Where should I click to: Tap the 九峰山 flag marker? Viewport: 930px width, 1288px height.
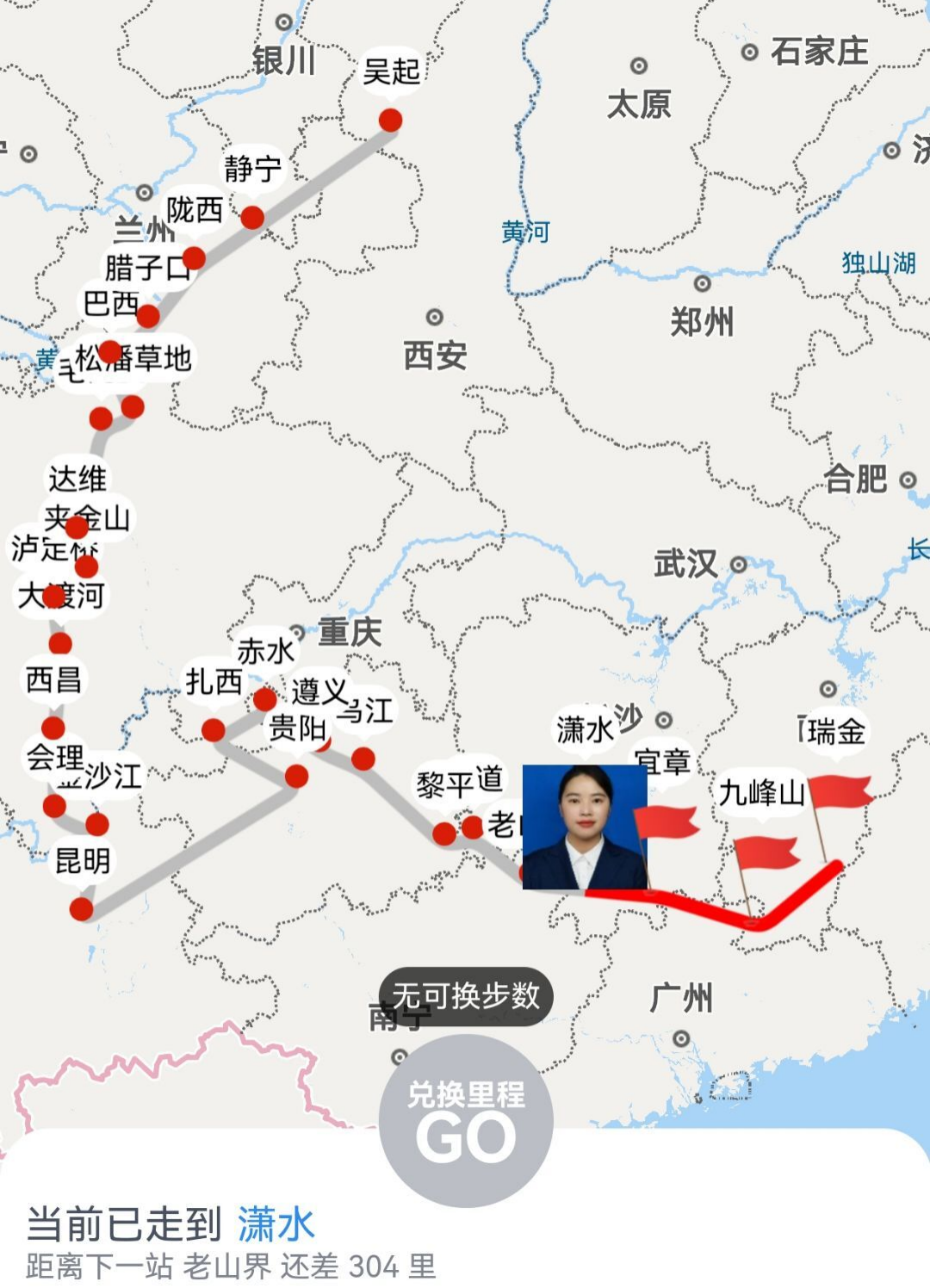[x=765, y=852]
